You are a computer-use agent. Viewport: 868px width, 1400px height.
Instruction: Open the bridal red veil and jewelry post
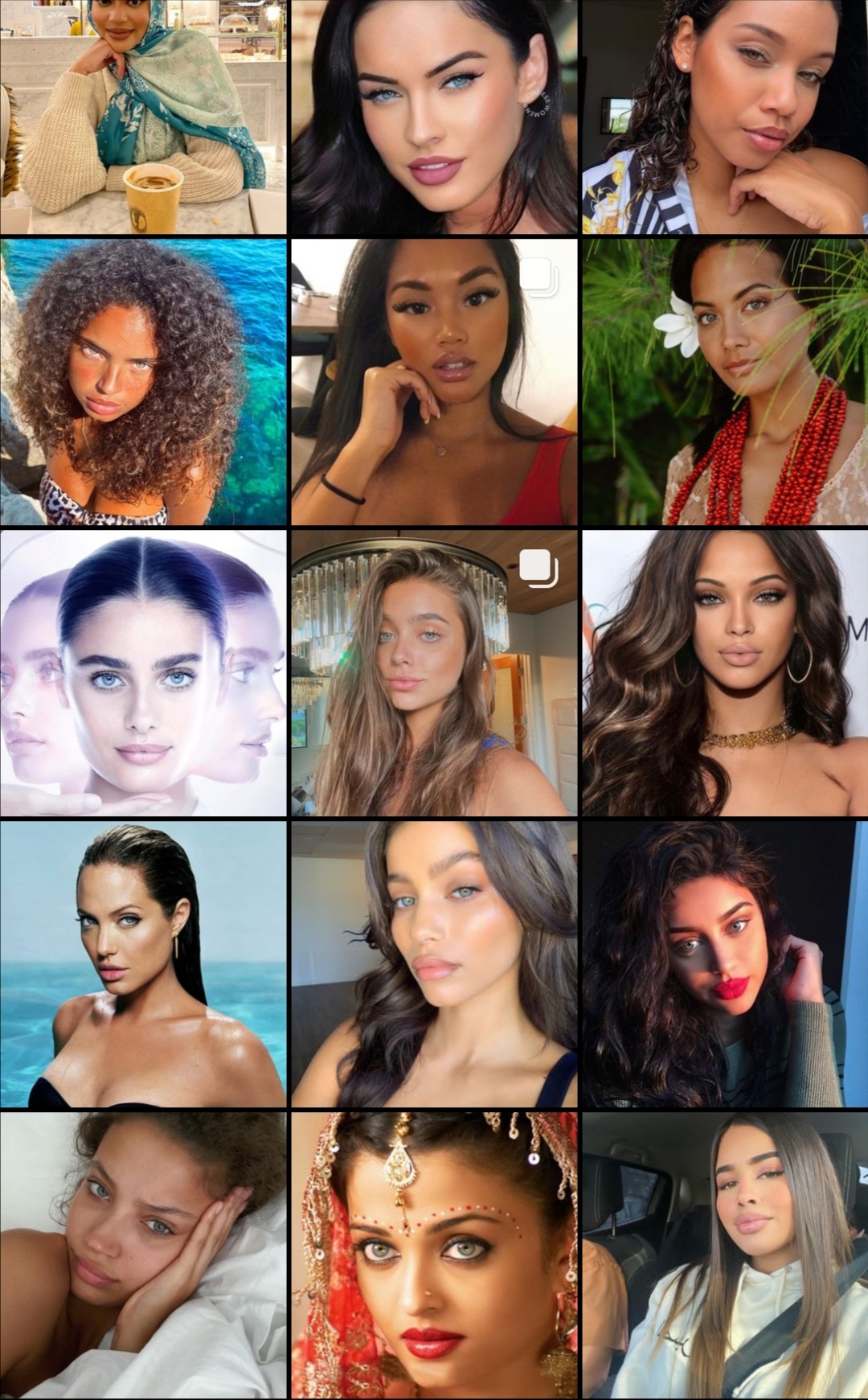pyautogui.click(x=434, y=1254)
